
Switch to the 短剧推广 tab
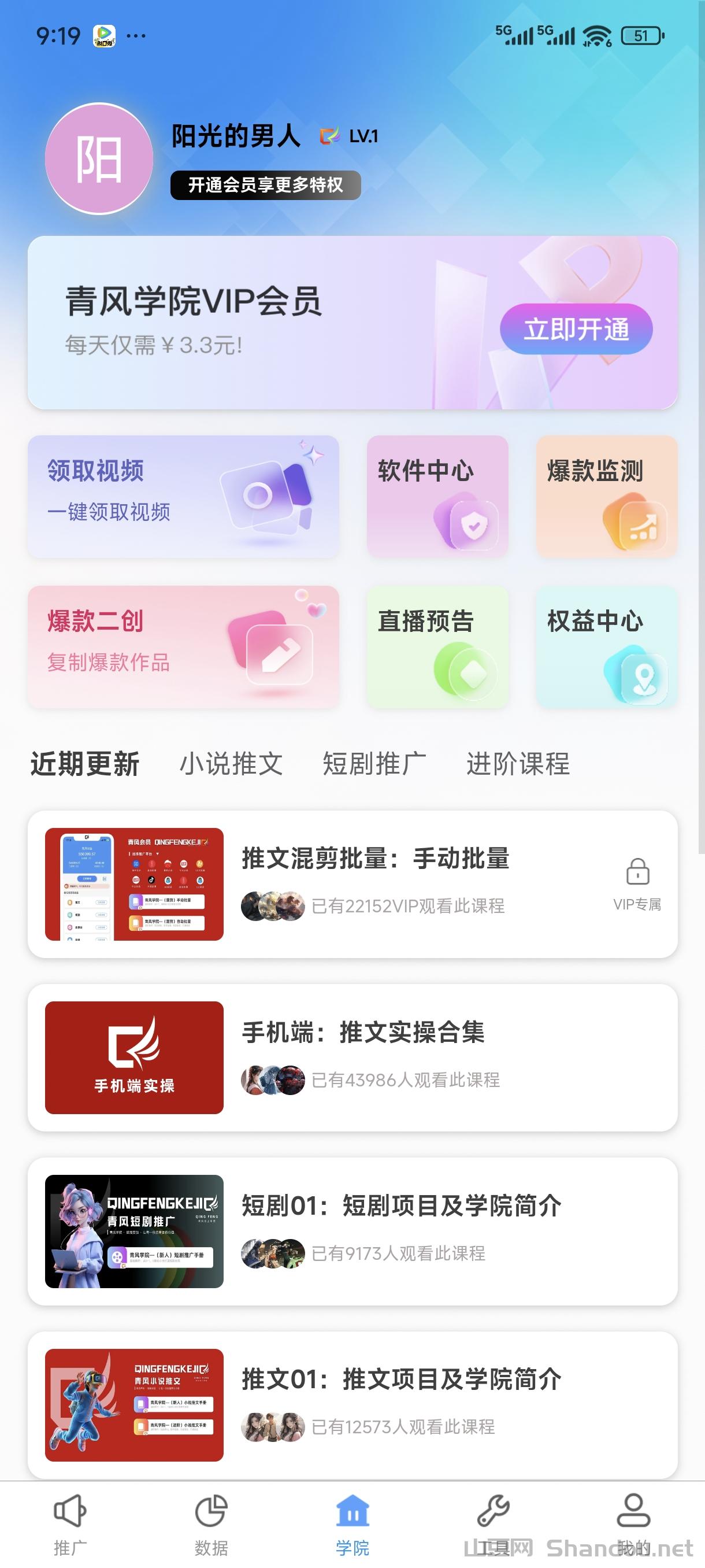coord(374,763)
